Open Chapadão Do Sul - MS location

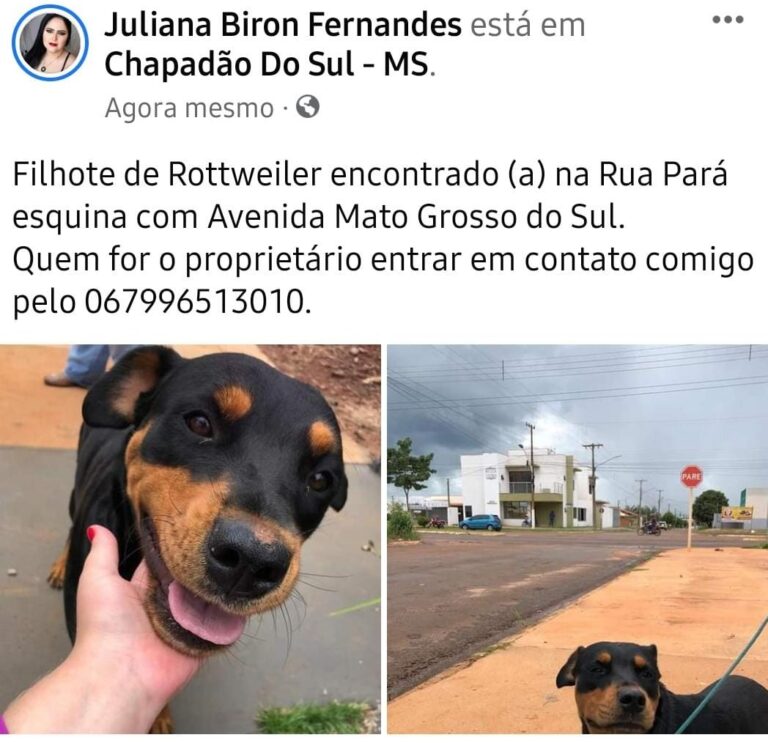tap(267, 65)
